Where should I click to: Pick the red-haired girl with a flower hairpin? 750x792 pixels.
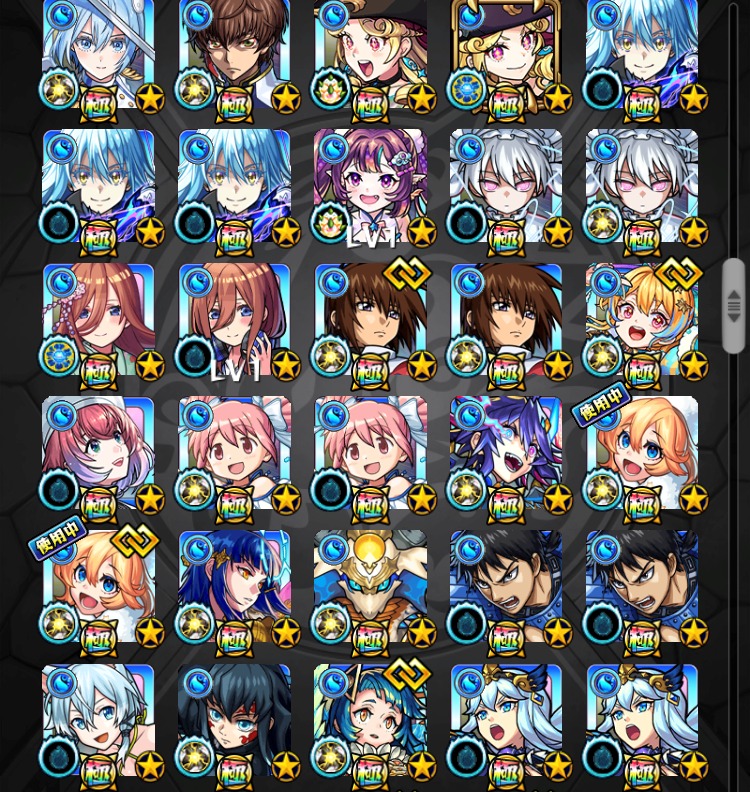click(x=98, y=320)
